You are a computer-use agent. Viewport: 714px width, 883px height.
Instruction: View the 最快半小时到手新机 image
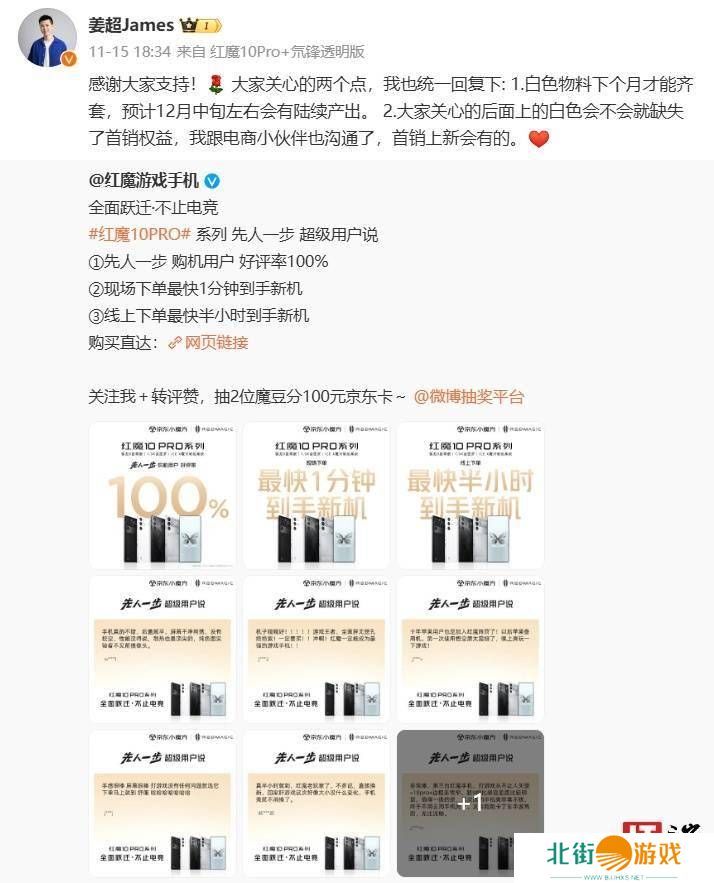470,495
